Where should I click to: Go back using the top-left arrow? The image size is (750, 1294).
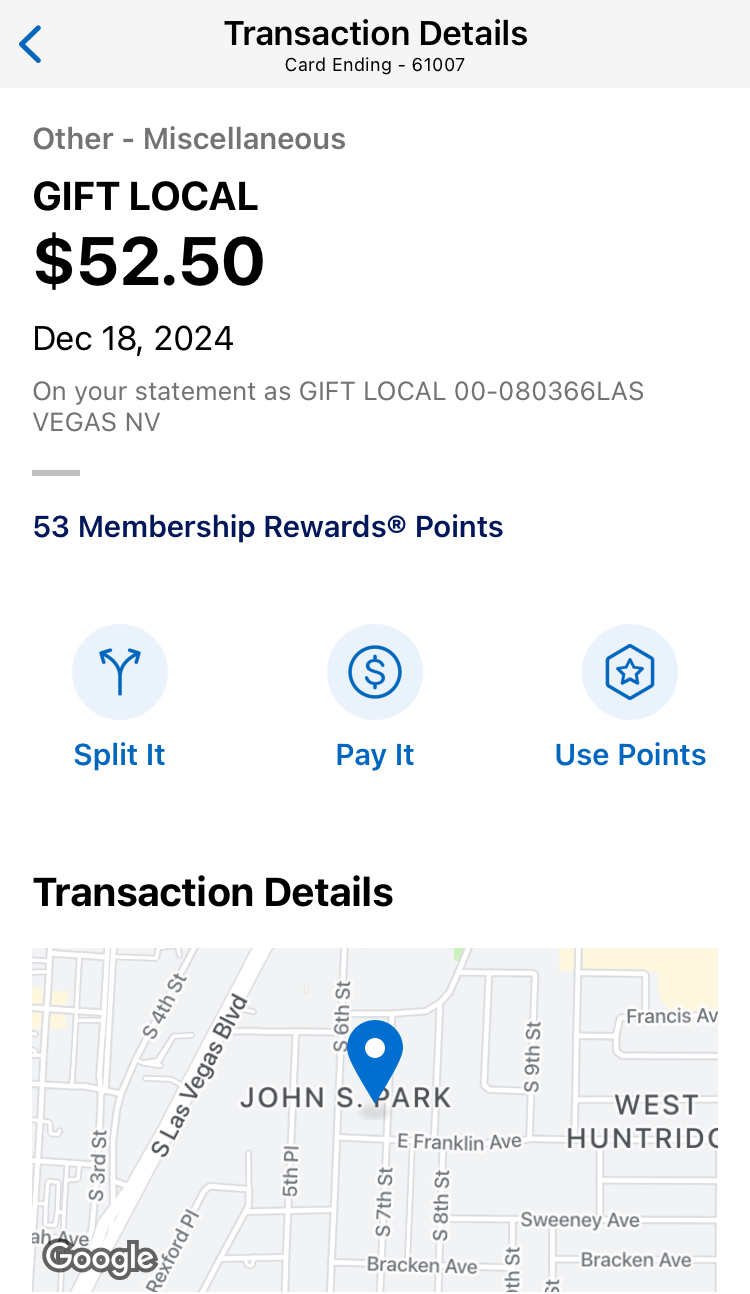[x=31, y=44]
